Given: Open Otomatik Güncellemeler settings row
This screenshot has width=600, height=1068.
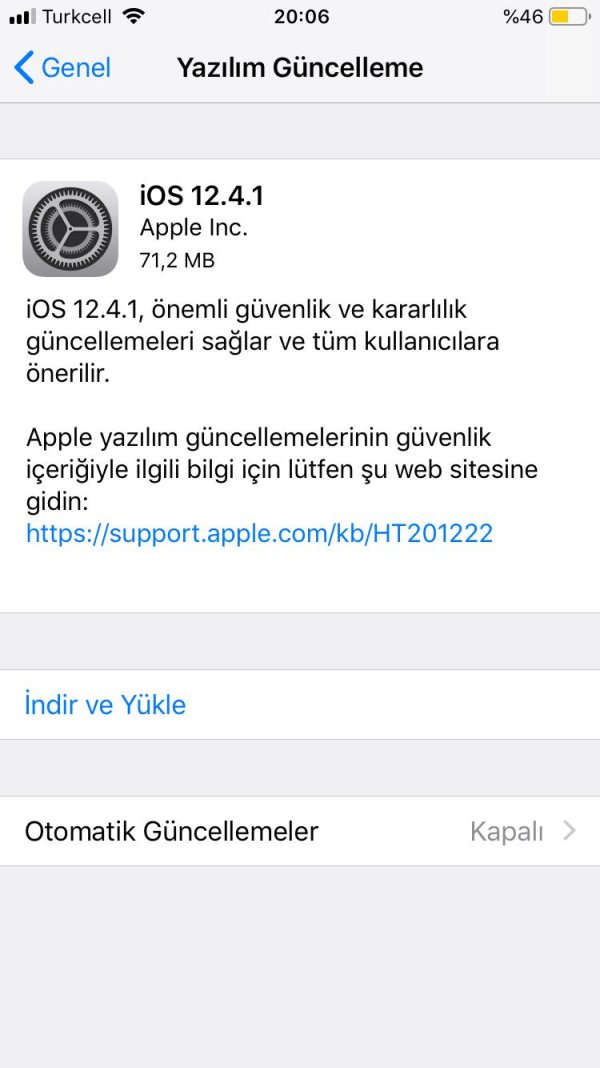Looking at the screenshot, I should pos(300,831).
